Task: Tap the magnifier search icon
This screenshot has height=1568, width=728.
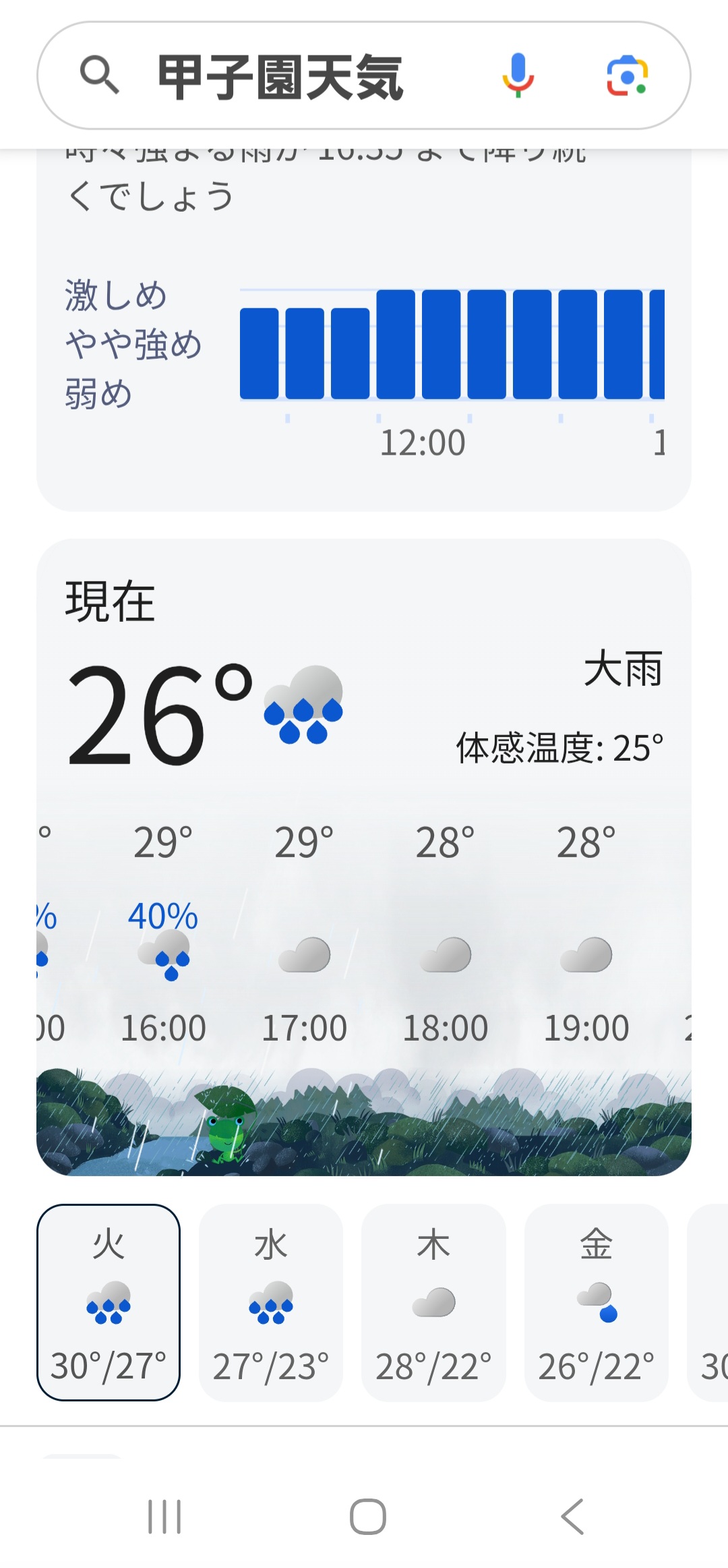Action: tap(100, 75)
